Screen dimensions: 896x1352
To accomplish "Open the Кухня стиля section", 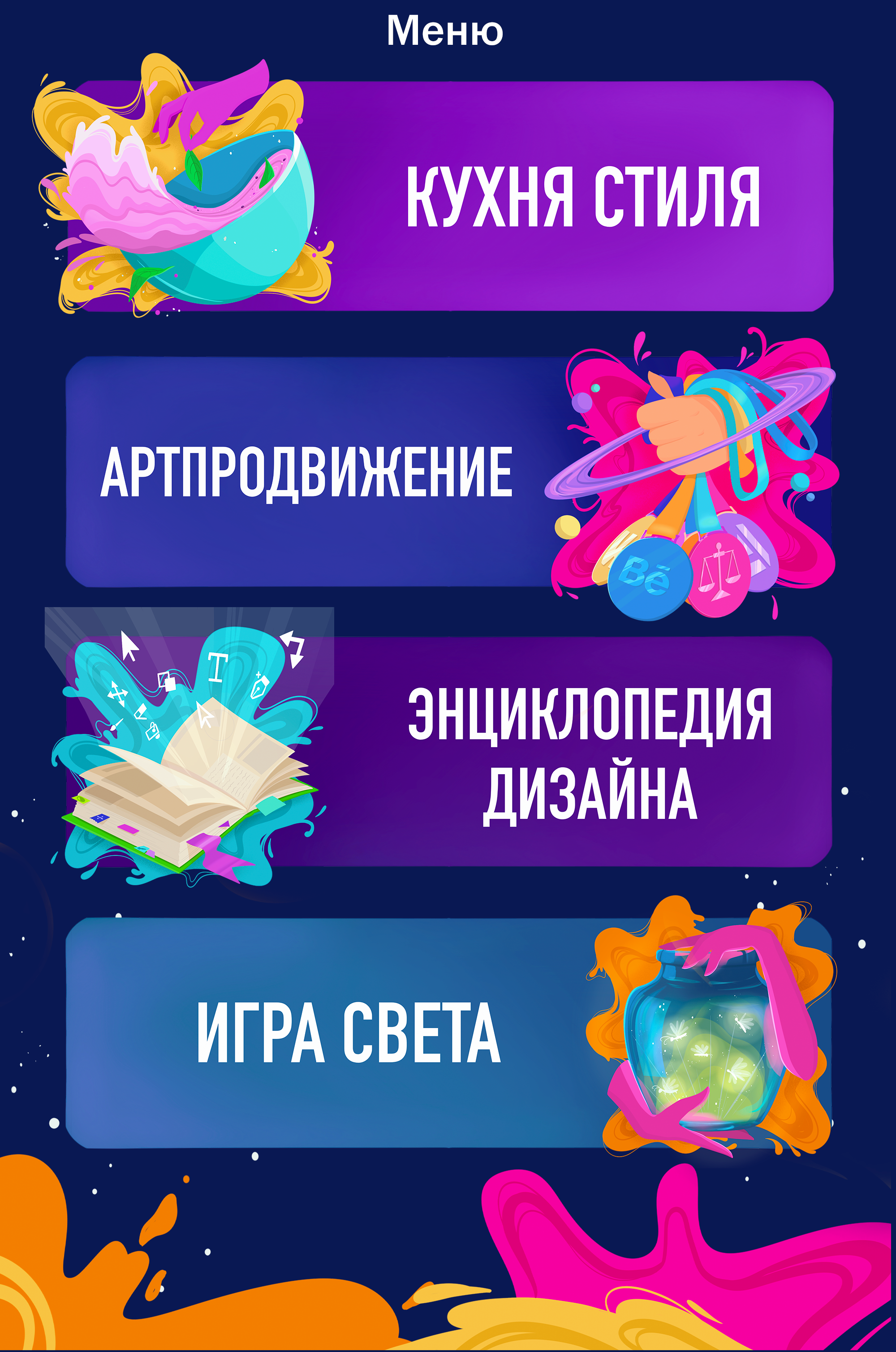I will (450, 196).
